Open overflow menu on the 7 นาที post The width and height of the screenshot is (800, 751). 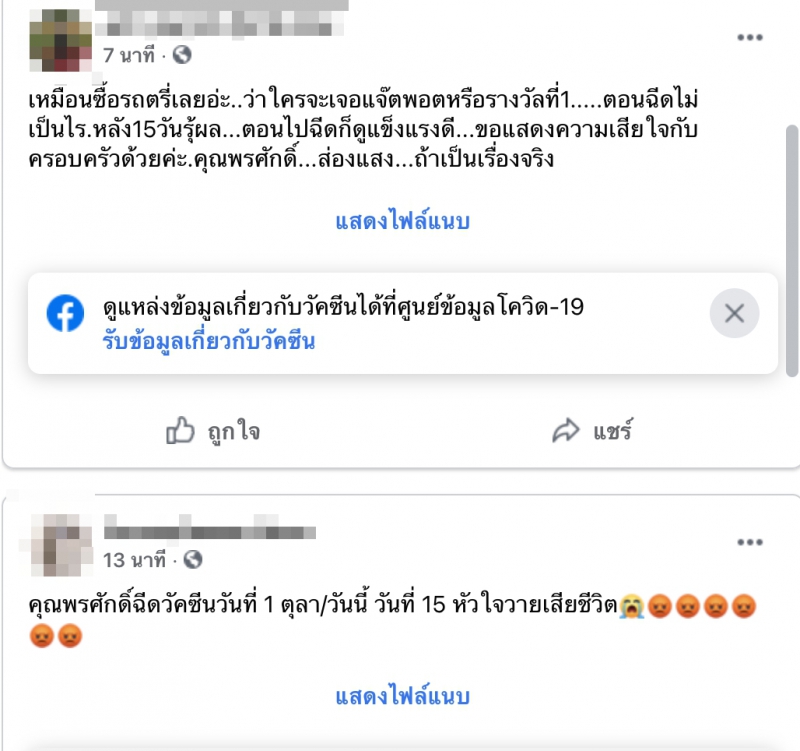coord(750,38)
